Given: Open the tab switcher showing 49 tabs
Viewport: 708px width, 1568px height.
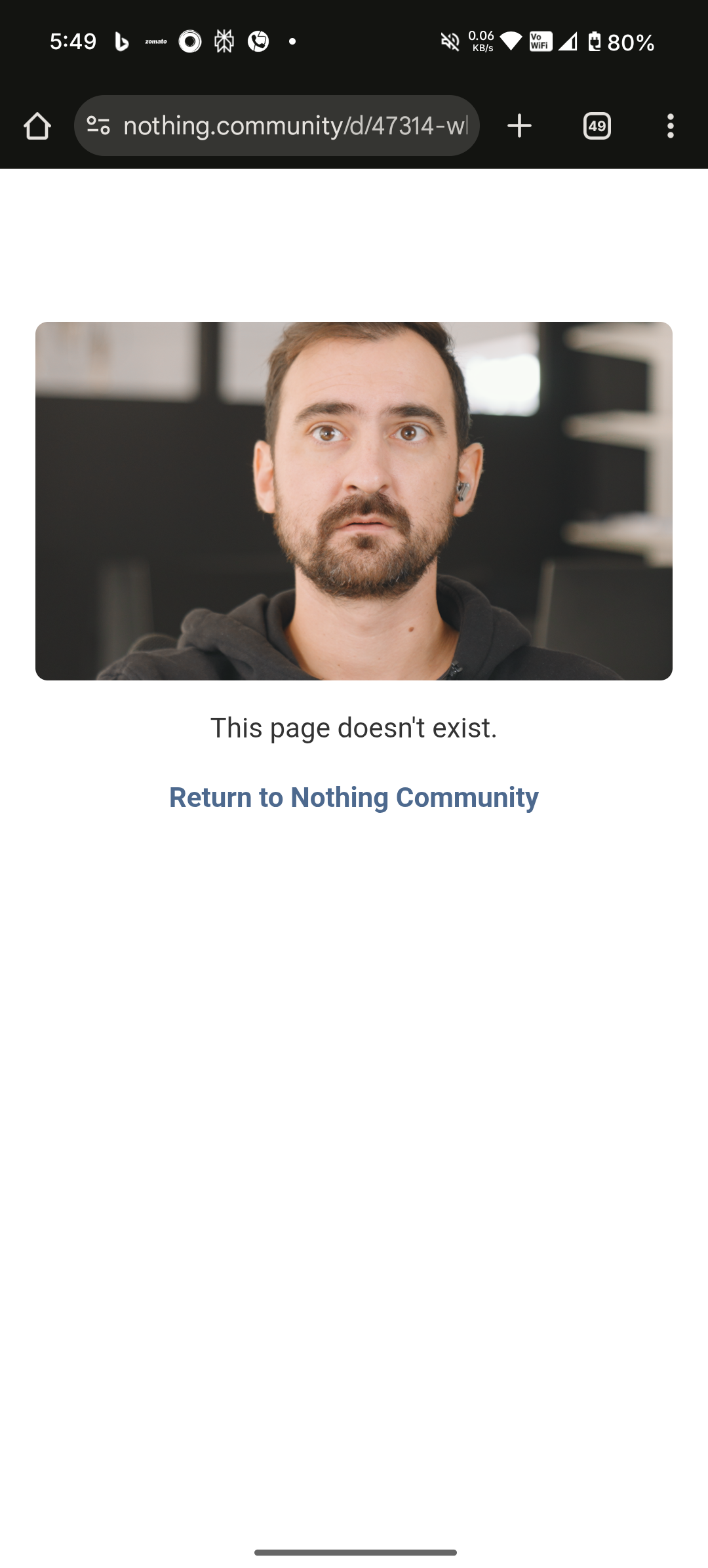Looking at the screenshot, I should (597, 126).
